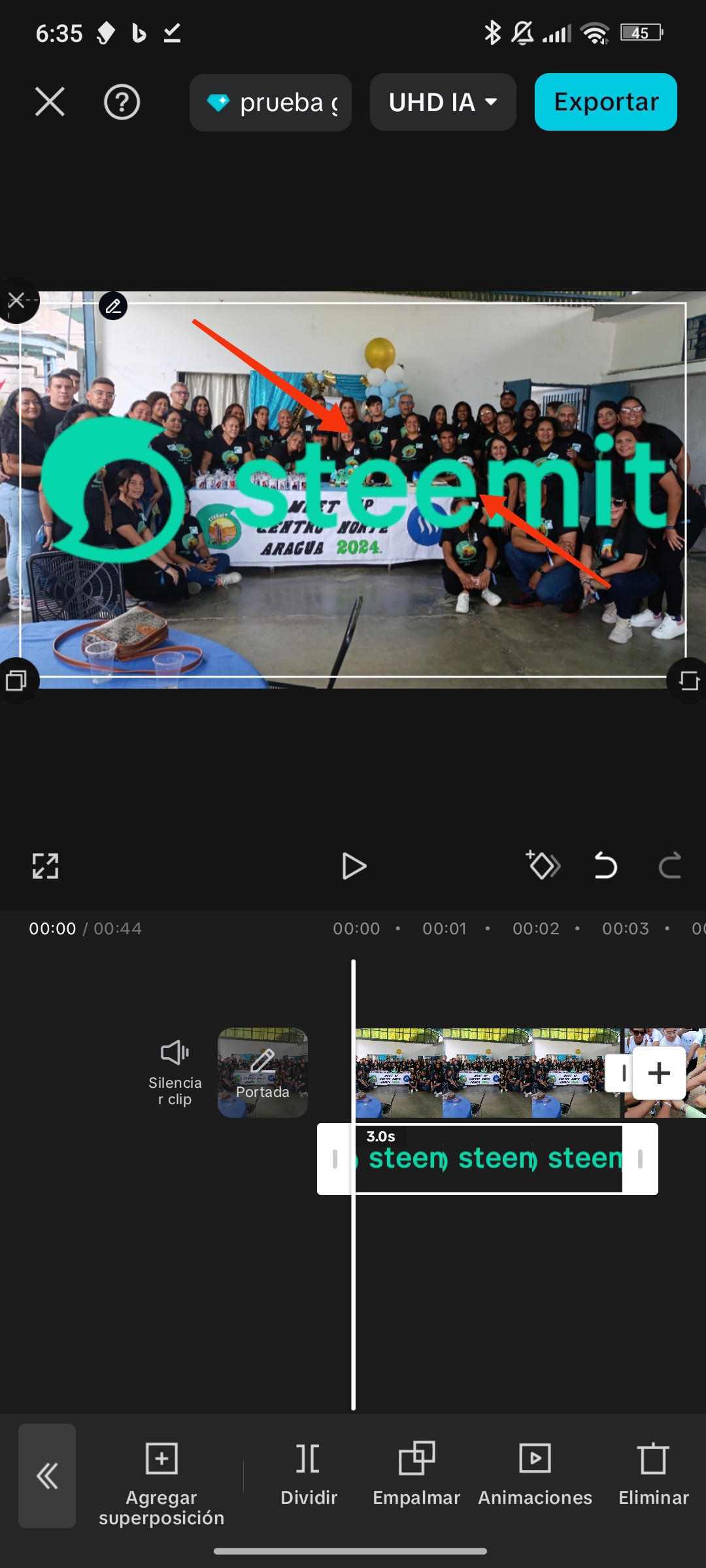Expand the UHD IA resolution dropdown
This screenshot has width=706, height=1568.
click(443, 102)
